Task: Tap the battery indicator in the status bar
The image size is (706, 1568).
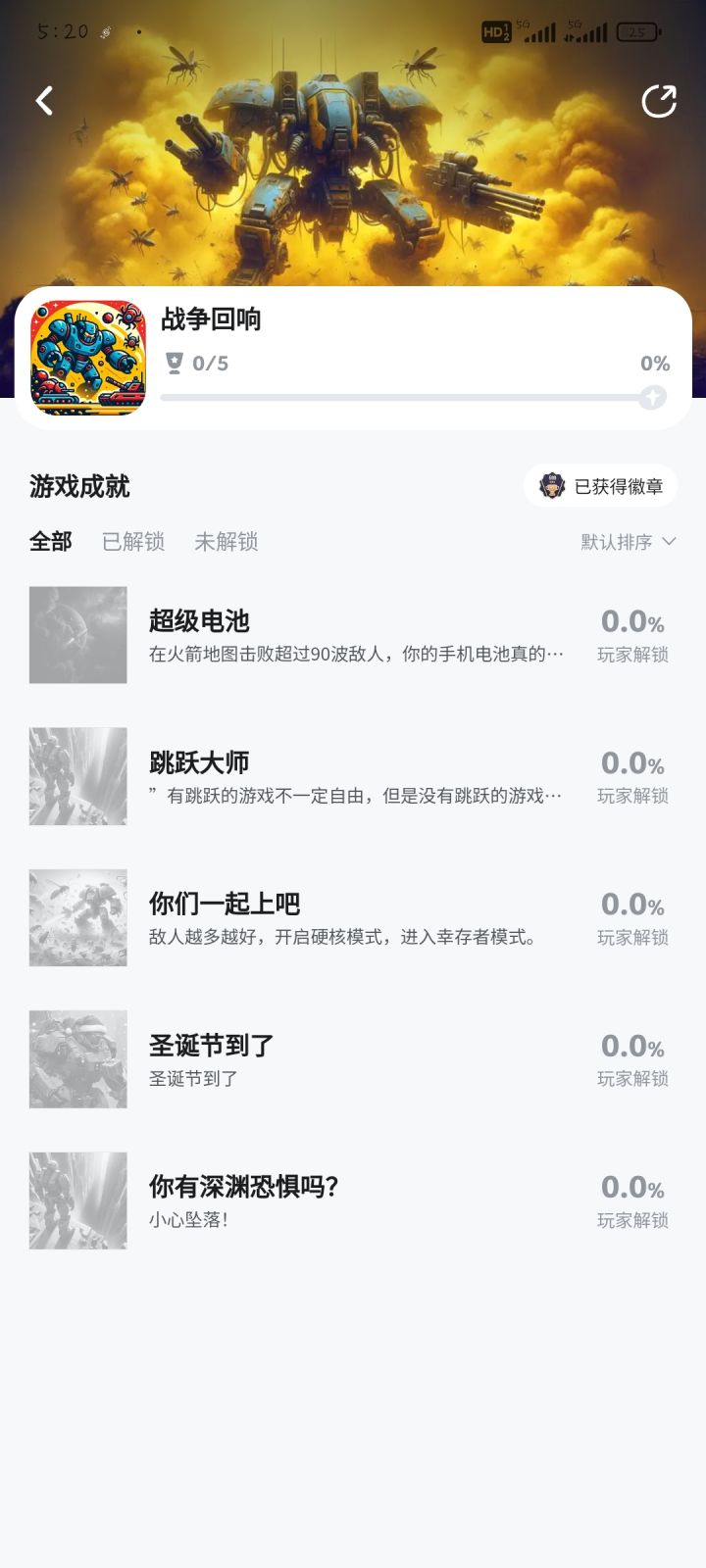Action: 637,30
